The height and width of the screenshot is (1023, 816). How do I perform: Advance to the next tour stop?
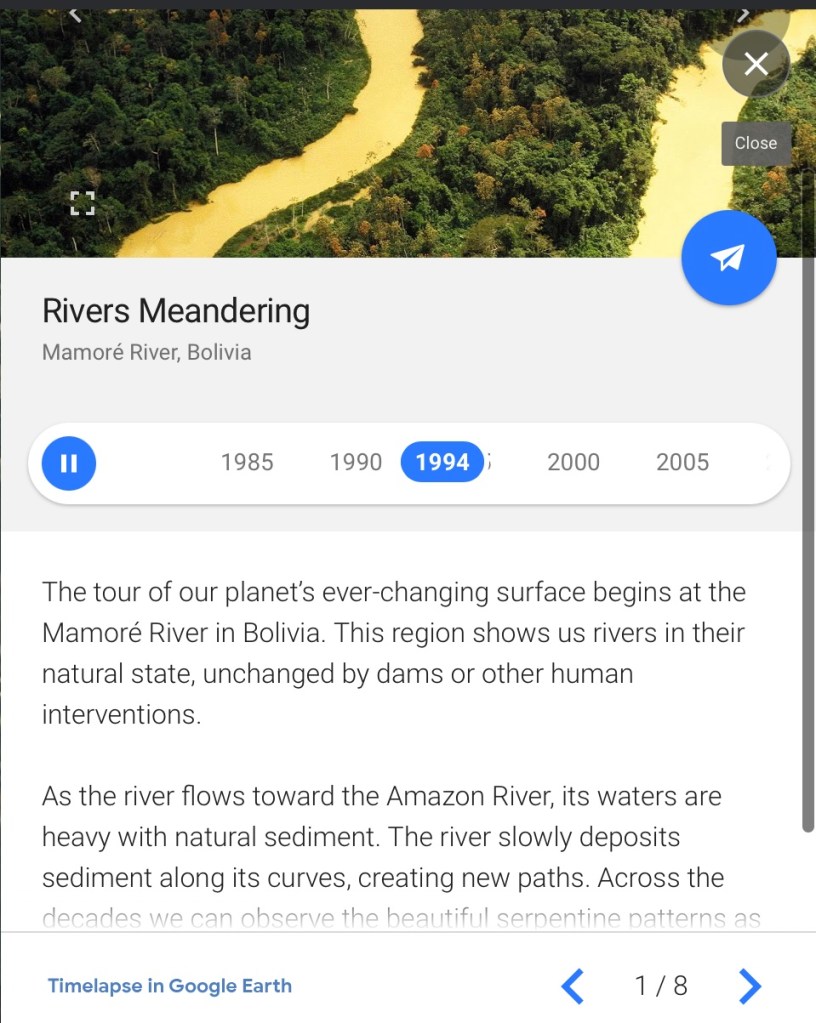tap(750, 986)
